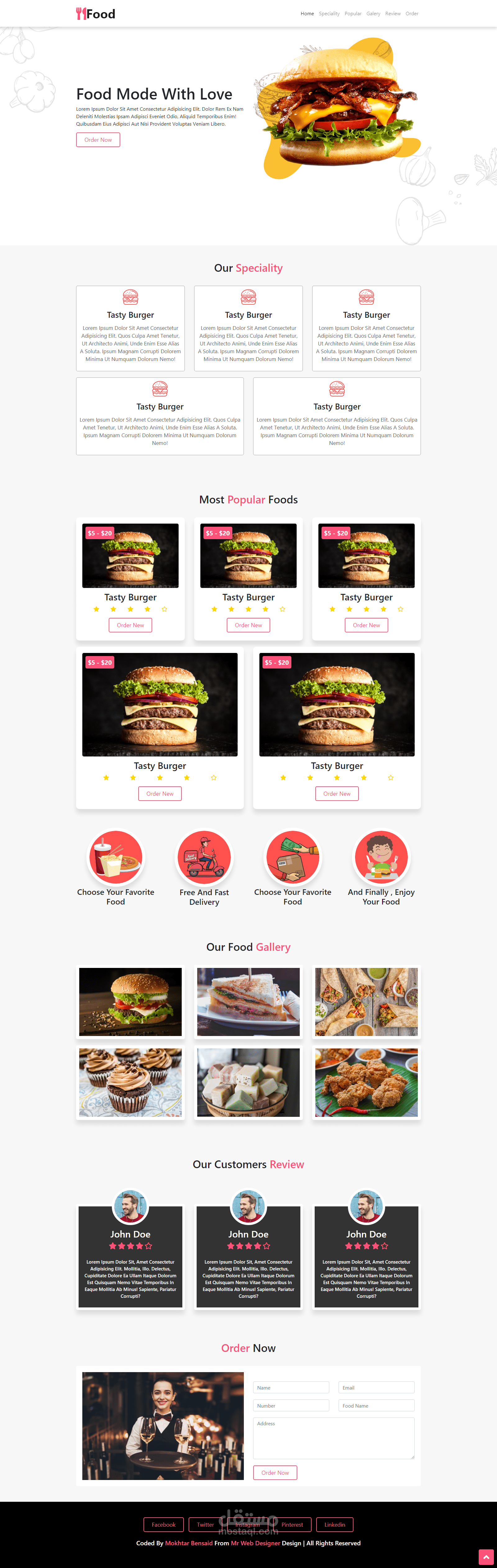Tap the Food Name input field
Viewport: 497px width, 1568px height.
[376, 1405]
